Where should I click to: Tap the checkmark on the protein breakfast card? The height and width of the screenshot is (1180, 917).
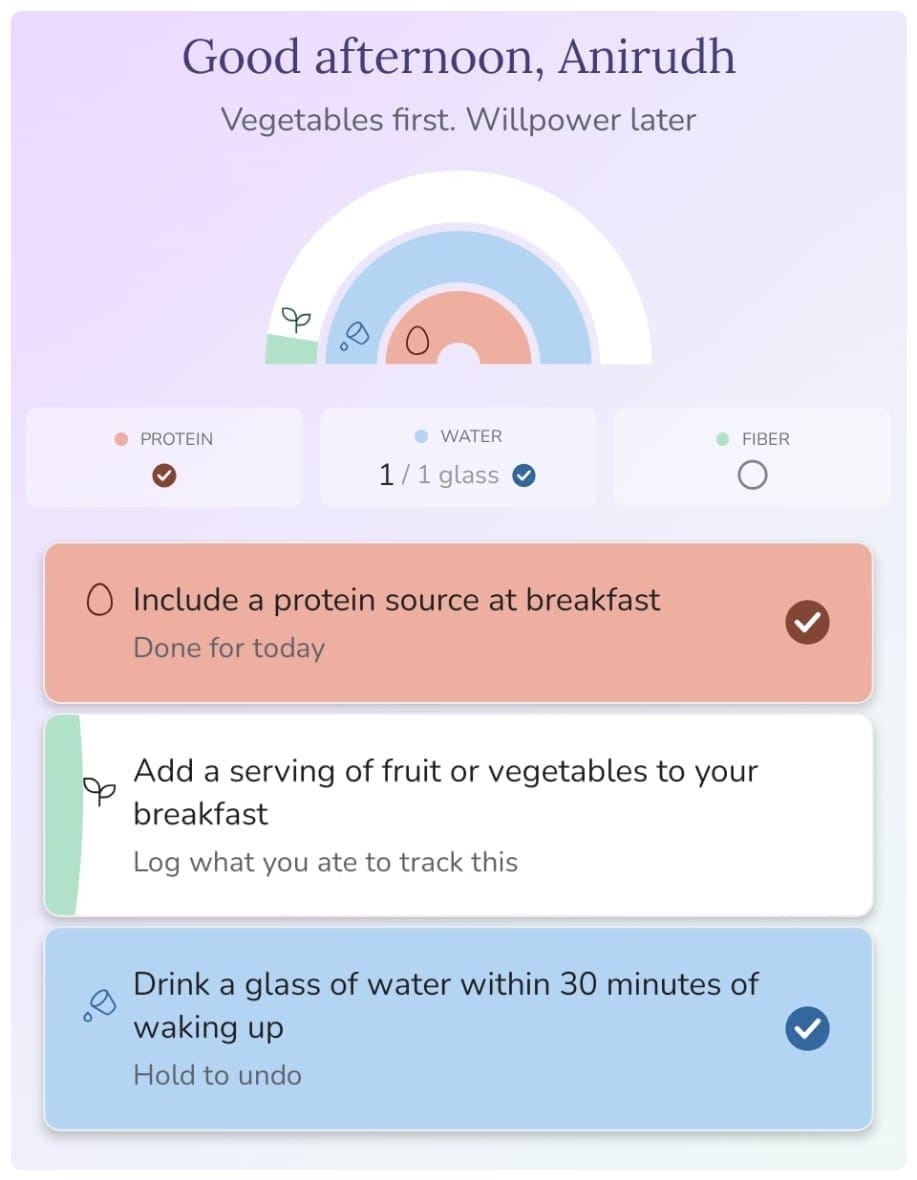807,622
